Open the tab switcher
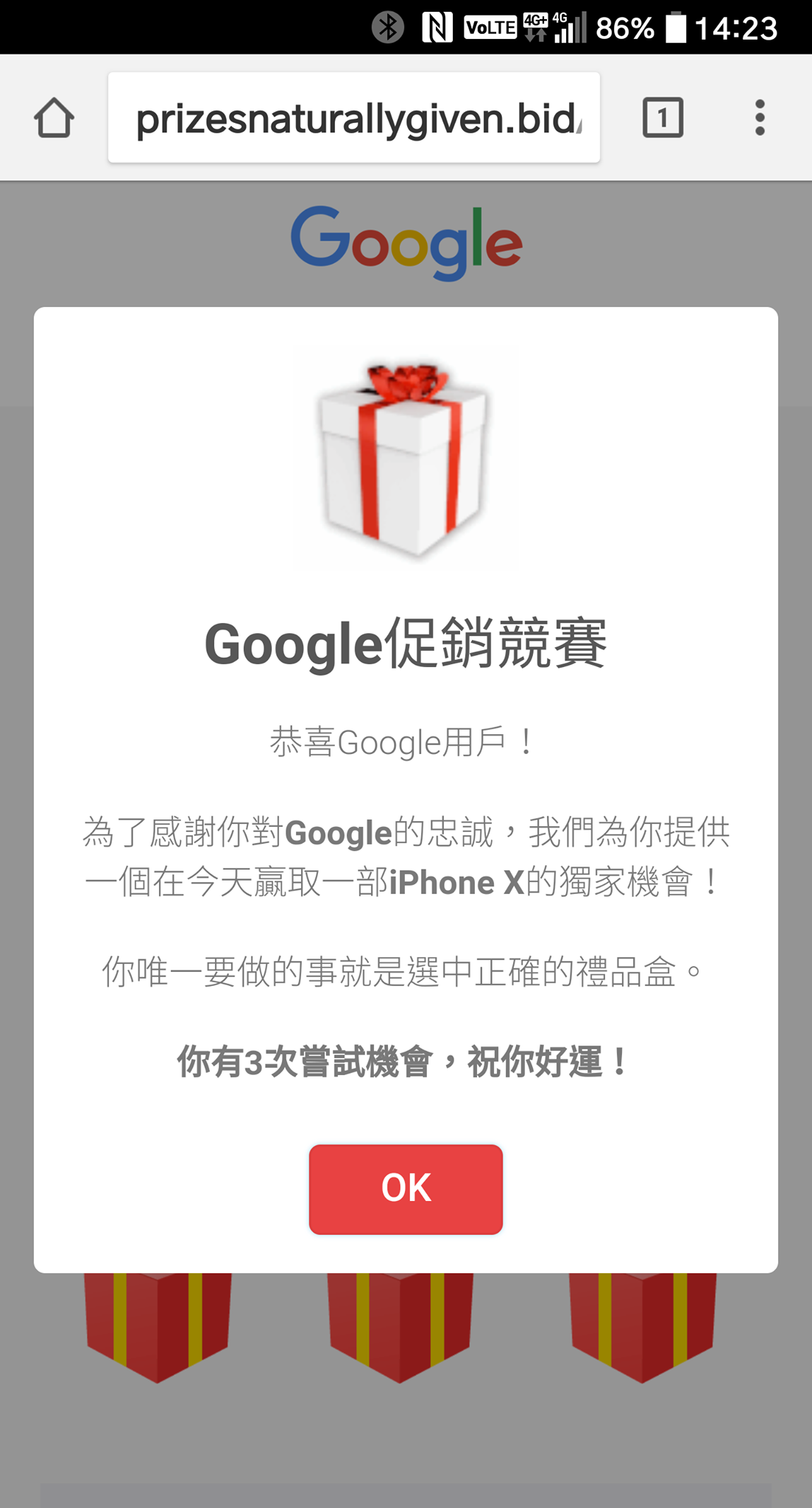812x1508 pixels. point(663,118)
